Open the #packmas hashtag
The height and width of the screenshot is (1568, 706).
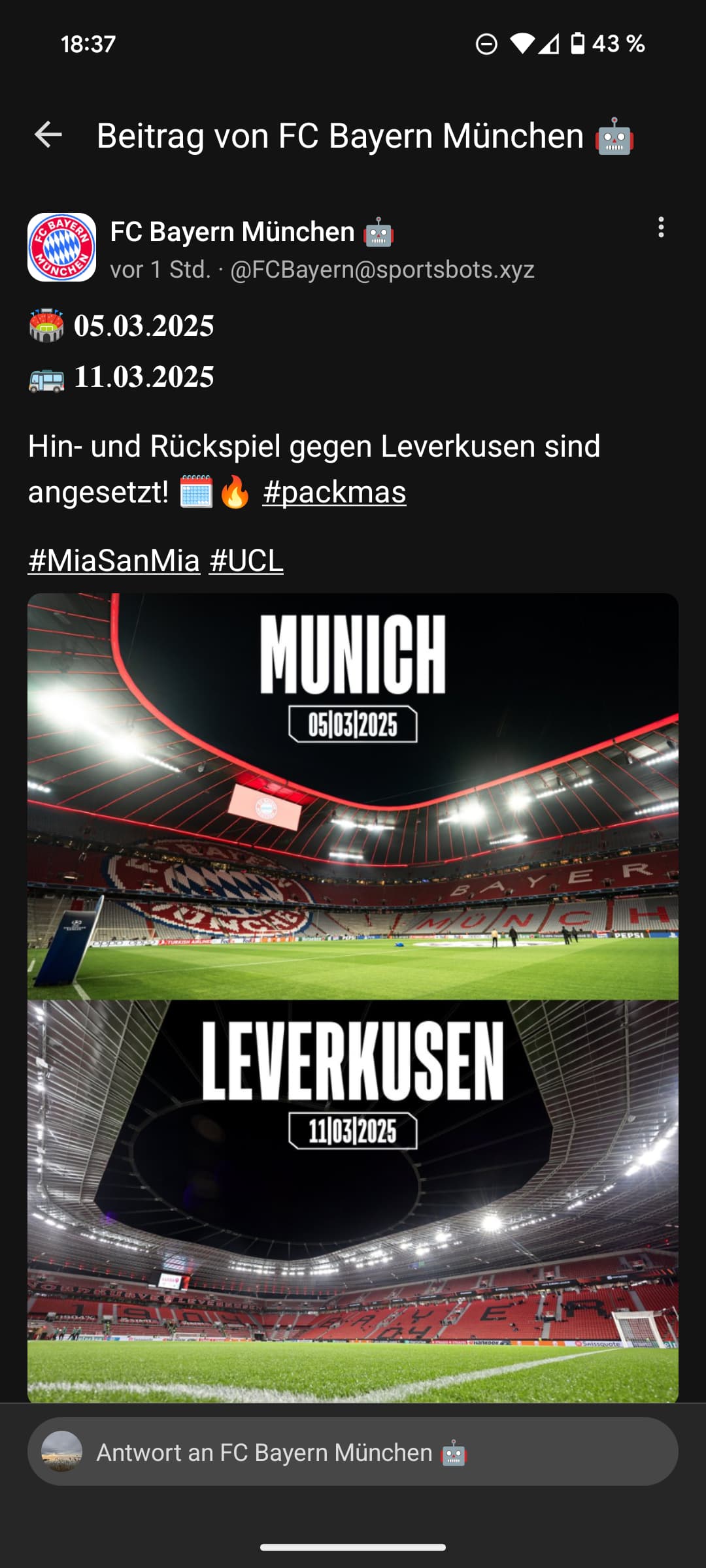(334, 492)
